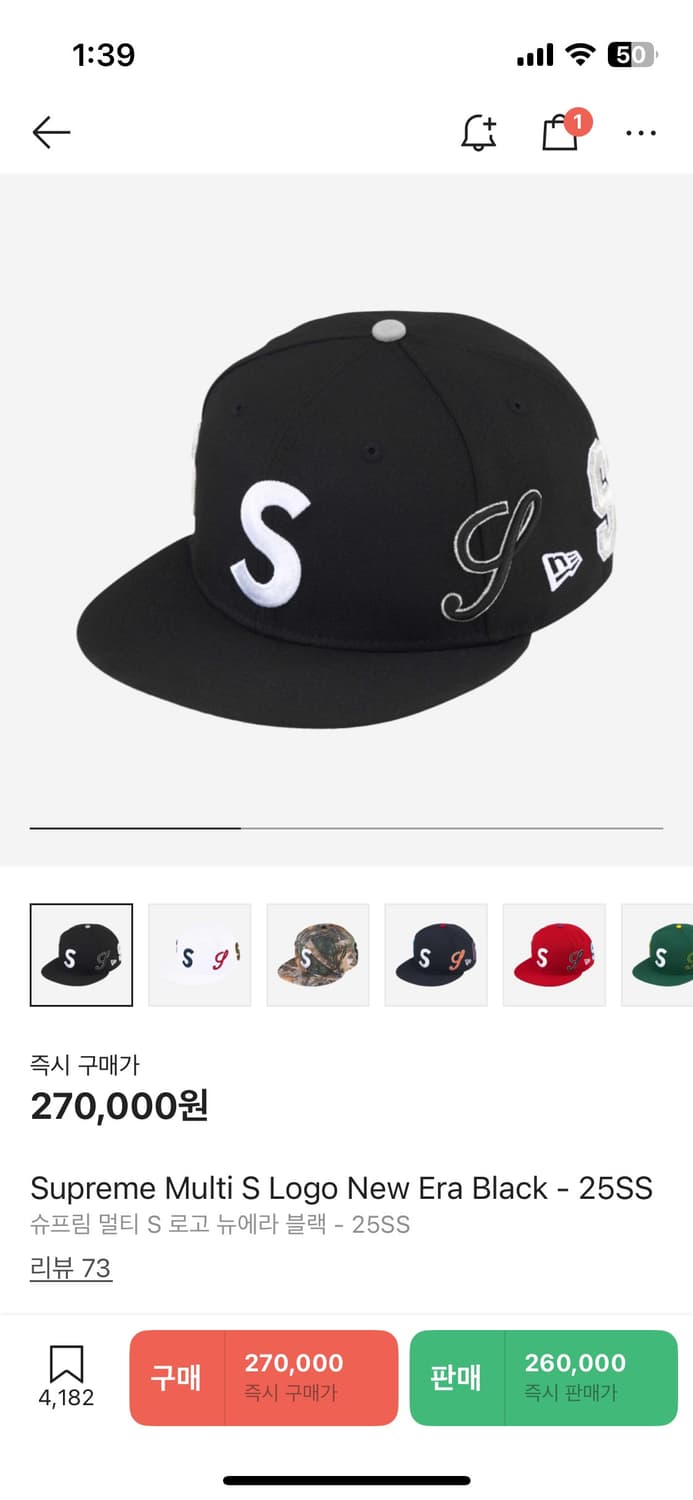Select the green cap color thumbnail
This screenshot has height=1500, width=693.
coord(658,955)
